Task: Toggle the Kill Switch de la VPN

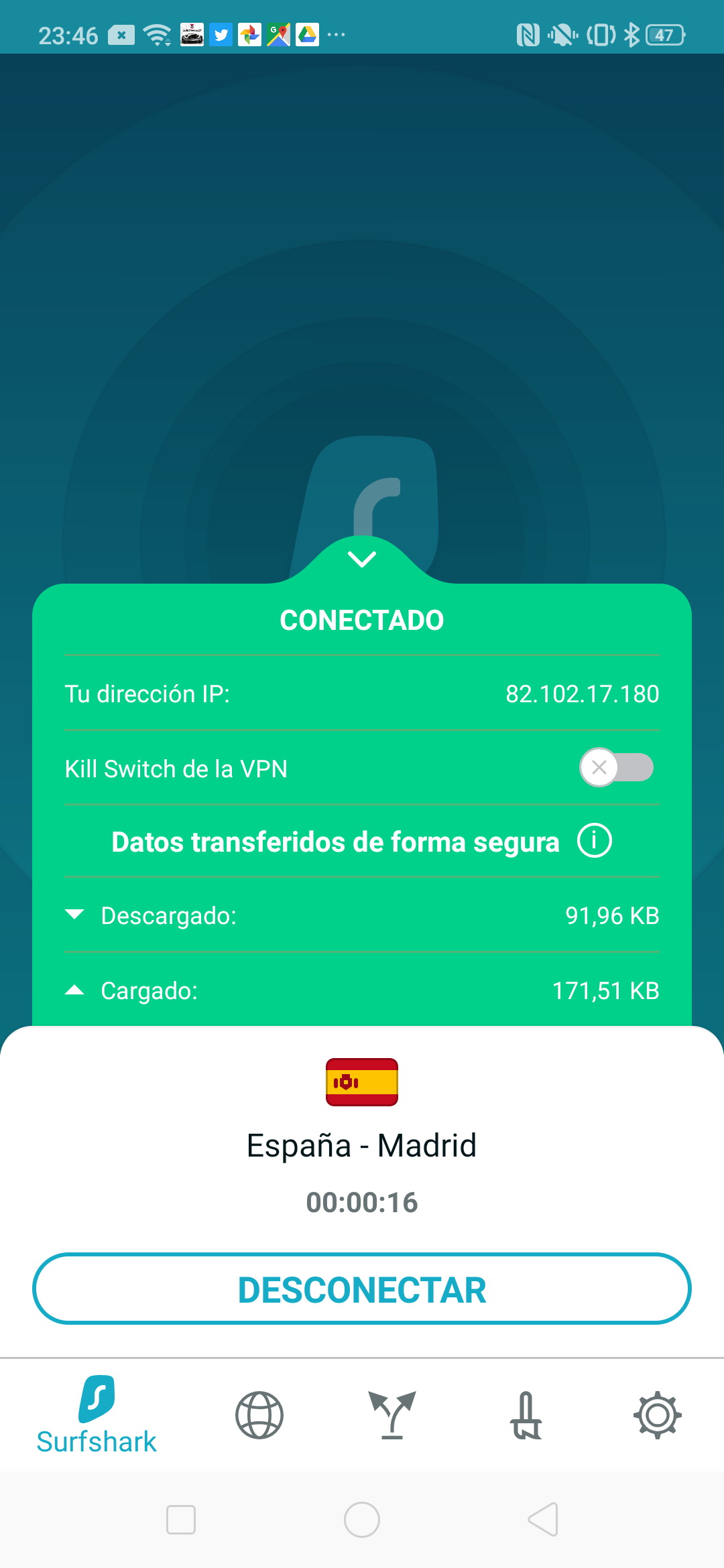Action: coord(616,768)
